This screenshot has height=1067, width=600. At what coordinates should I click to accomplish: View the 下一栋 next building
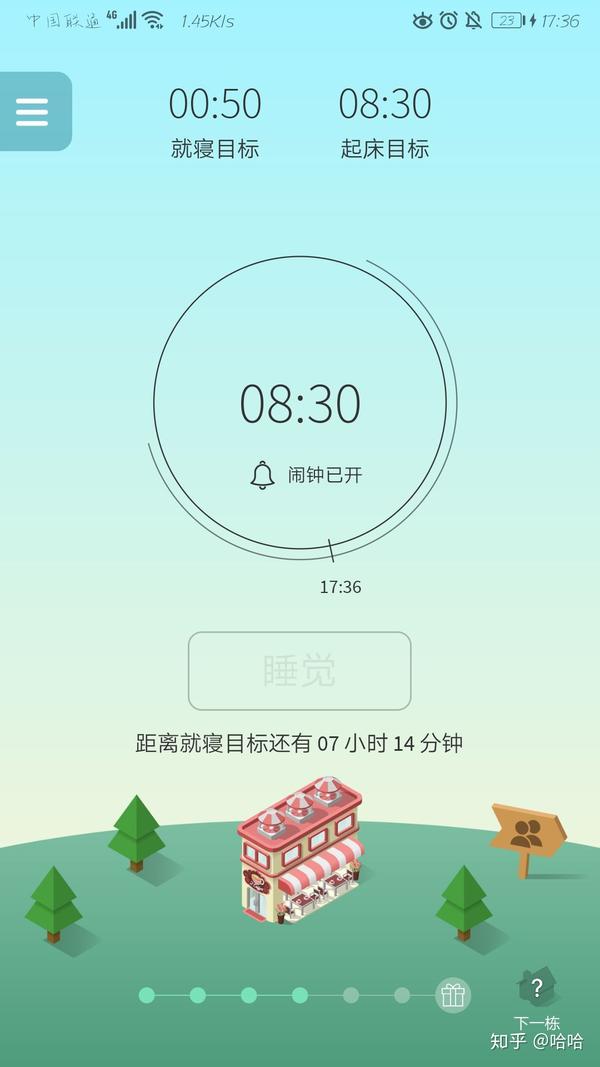(537, 998)
